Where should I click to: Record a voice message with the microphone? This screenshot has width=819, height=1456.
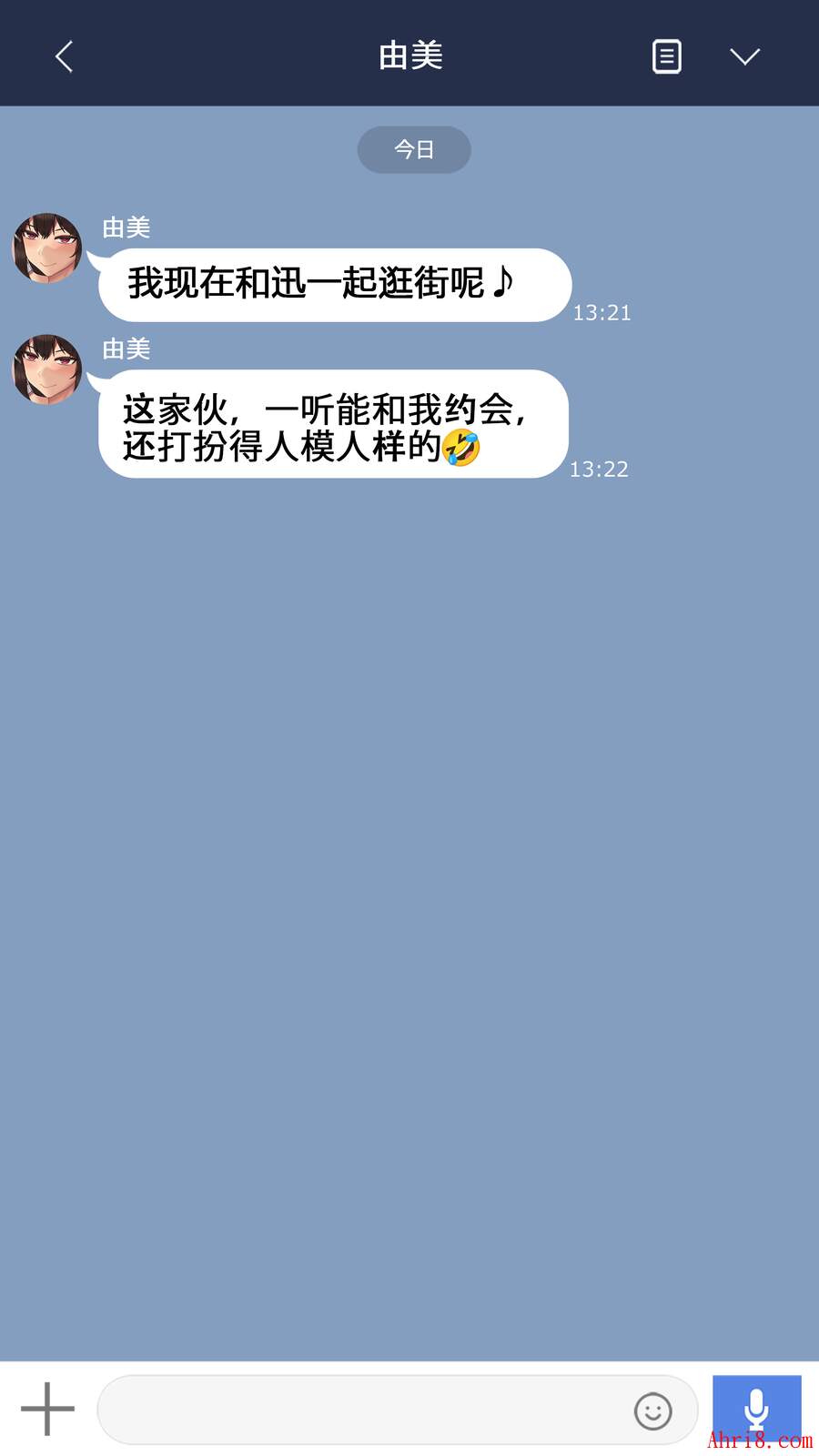756,1409
